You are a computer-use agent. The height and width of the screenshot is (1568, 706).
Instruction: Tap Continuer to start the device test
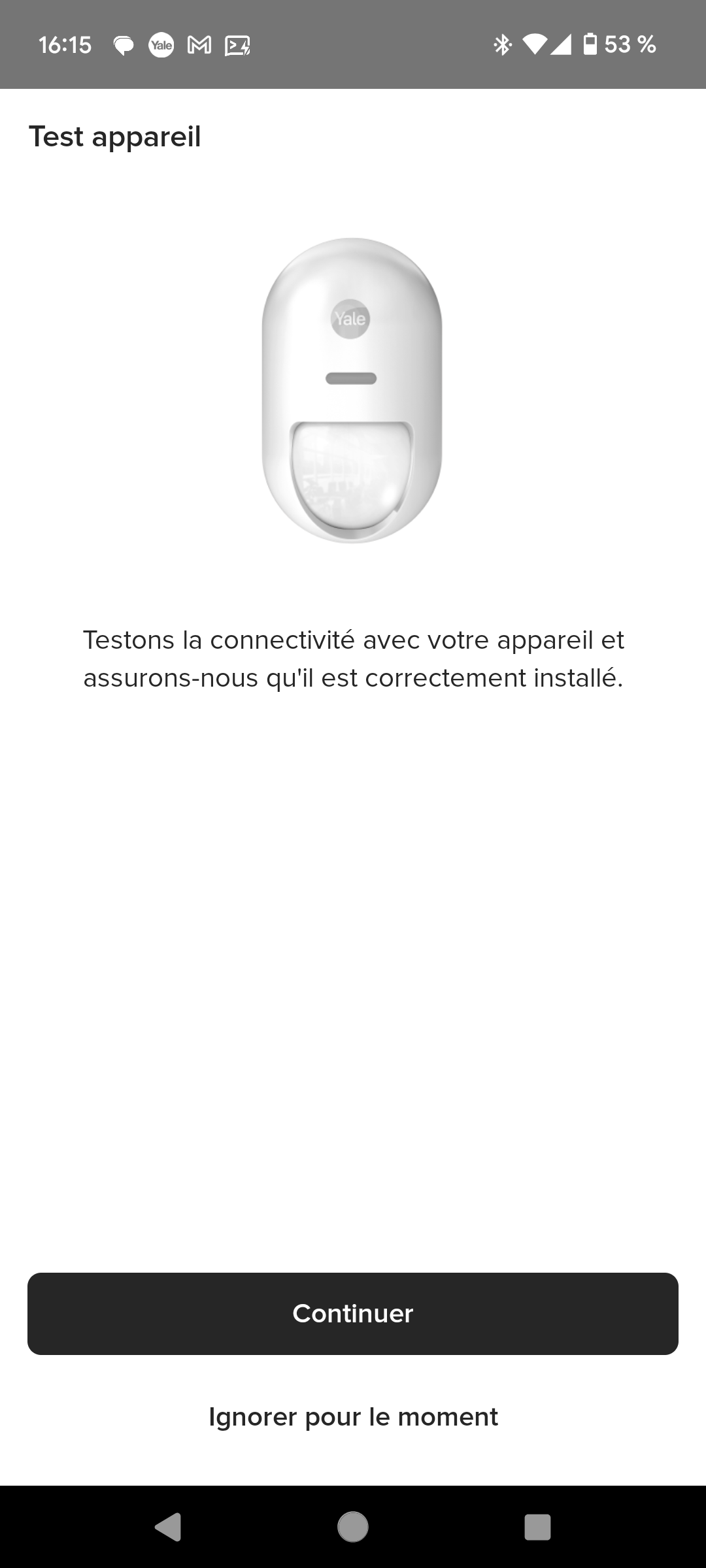click(x=353, y=1314)
